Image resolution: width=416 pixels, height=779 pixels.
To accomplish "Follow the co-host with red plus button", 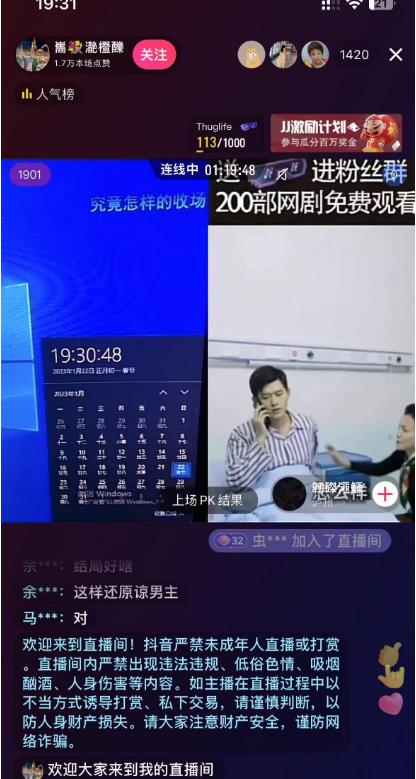I will (x=385, y=494).
